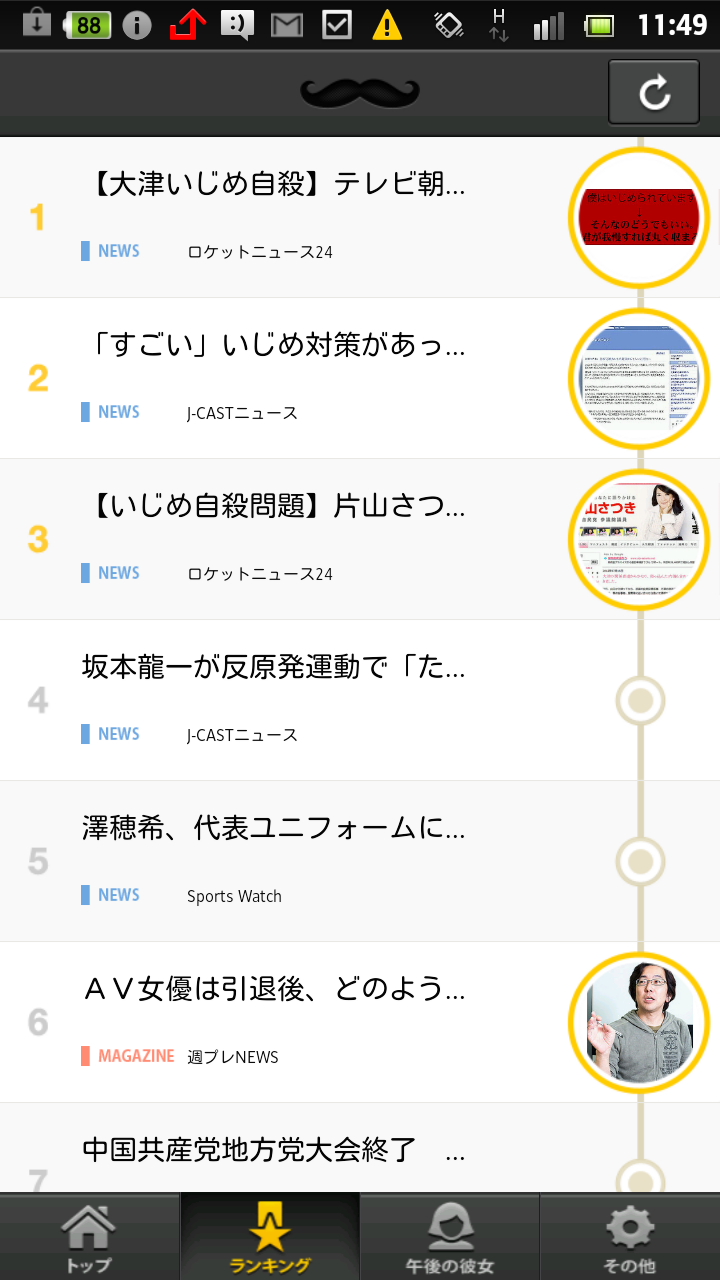Switch to the トップ tab
This screenshot has width=720, height=1280.
pyautogui.click(x=90, y=1237)
